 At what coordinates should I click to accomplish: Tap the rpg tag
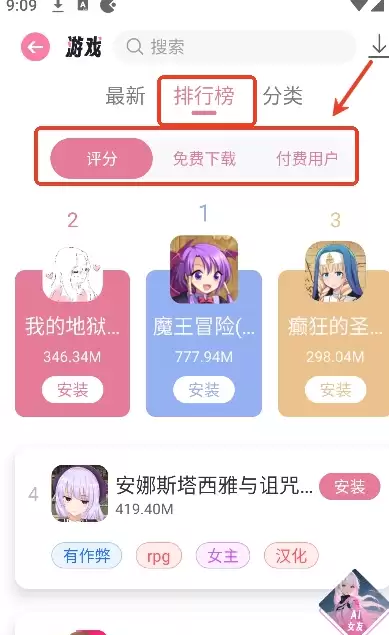pyautogui.click(x=159, y=556)
